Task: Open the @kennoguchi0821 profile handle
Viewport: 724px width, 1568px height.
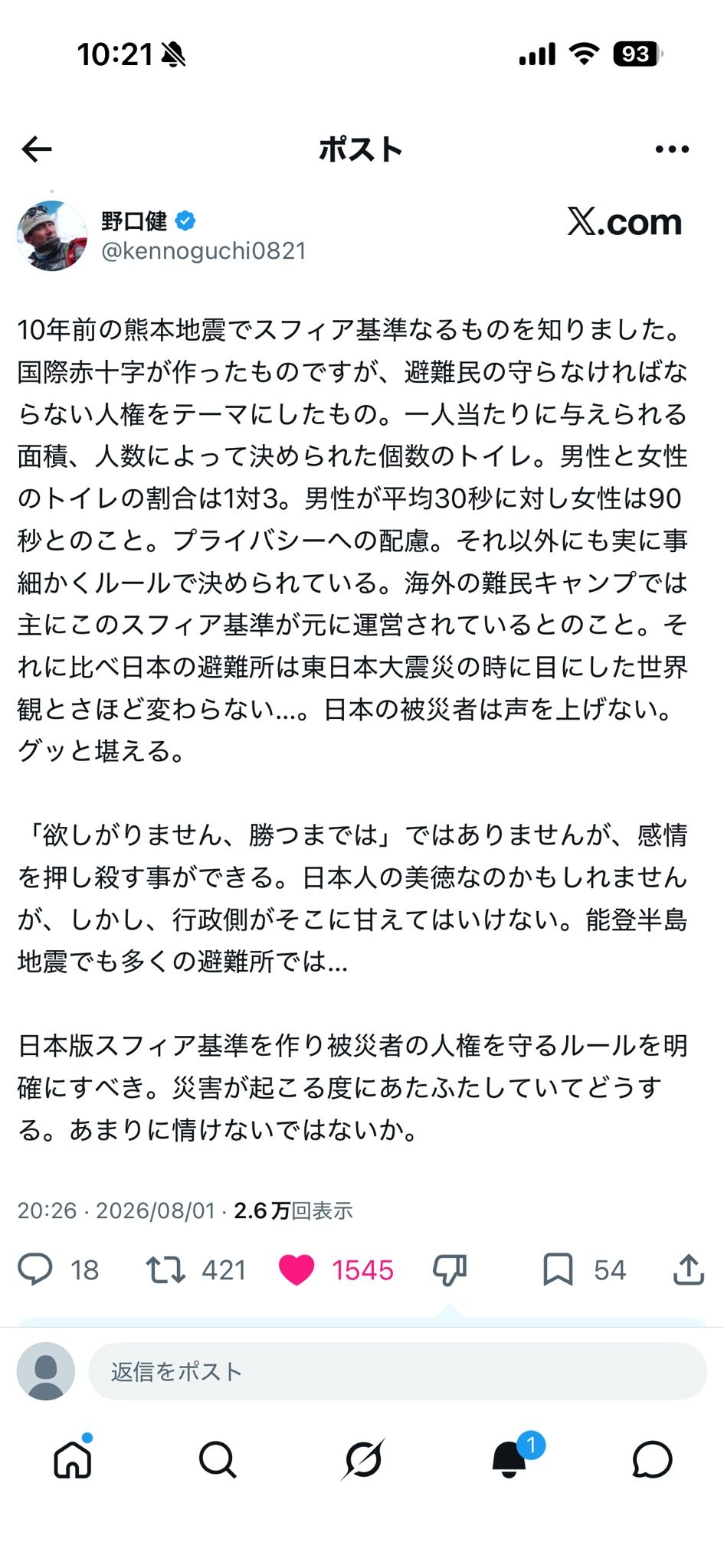Action: coord(204,251)
